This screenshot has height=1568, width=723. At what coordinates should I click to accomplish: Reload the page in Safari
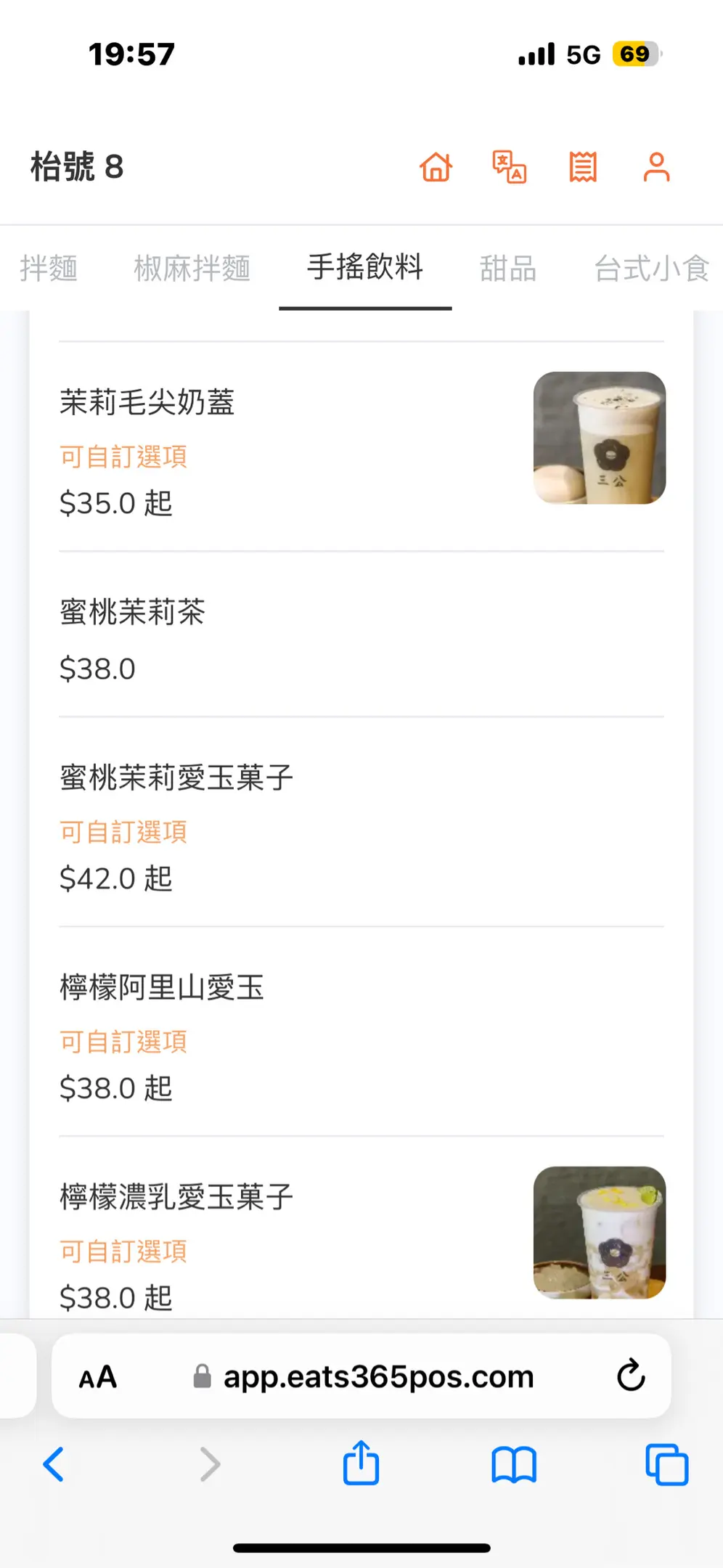pos(631,1375)
